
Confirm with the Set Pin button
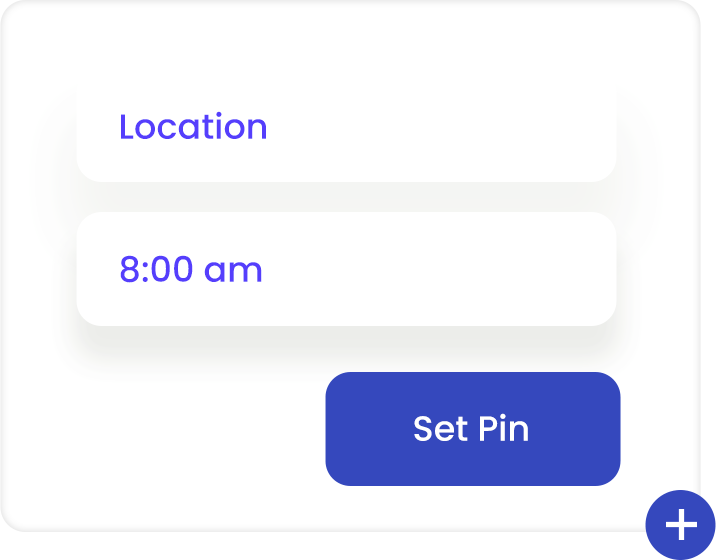pos(472,429)
